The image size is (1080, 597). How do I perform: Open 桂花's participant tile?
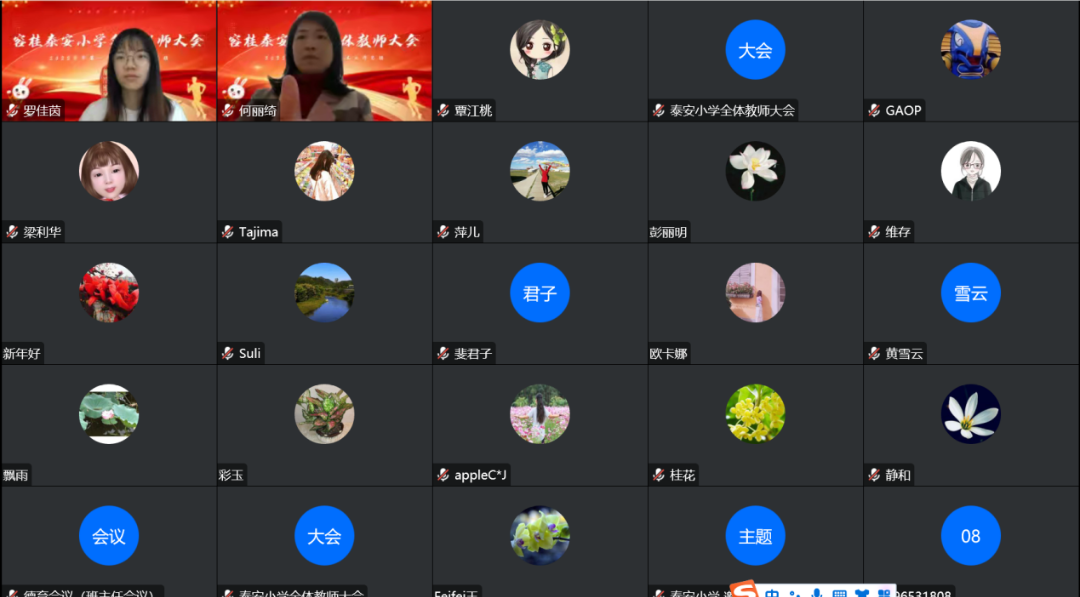pos(755,425)
